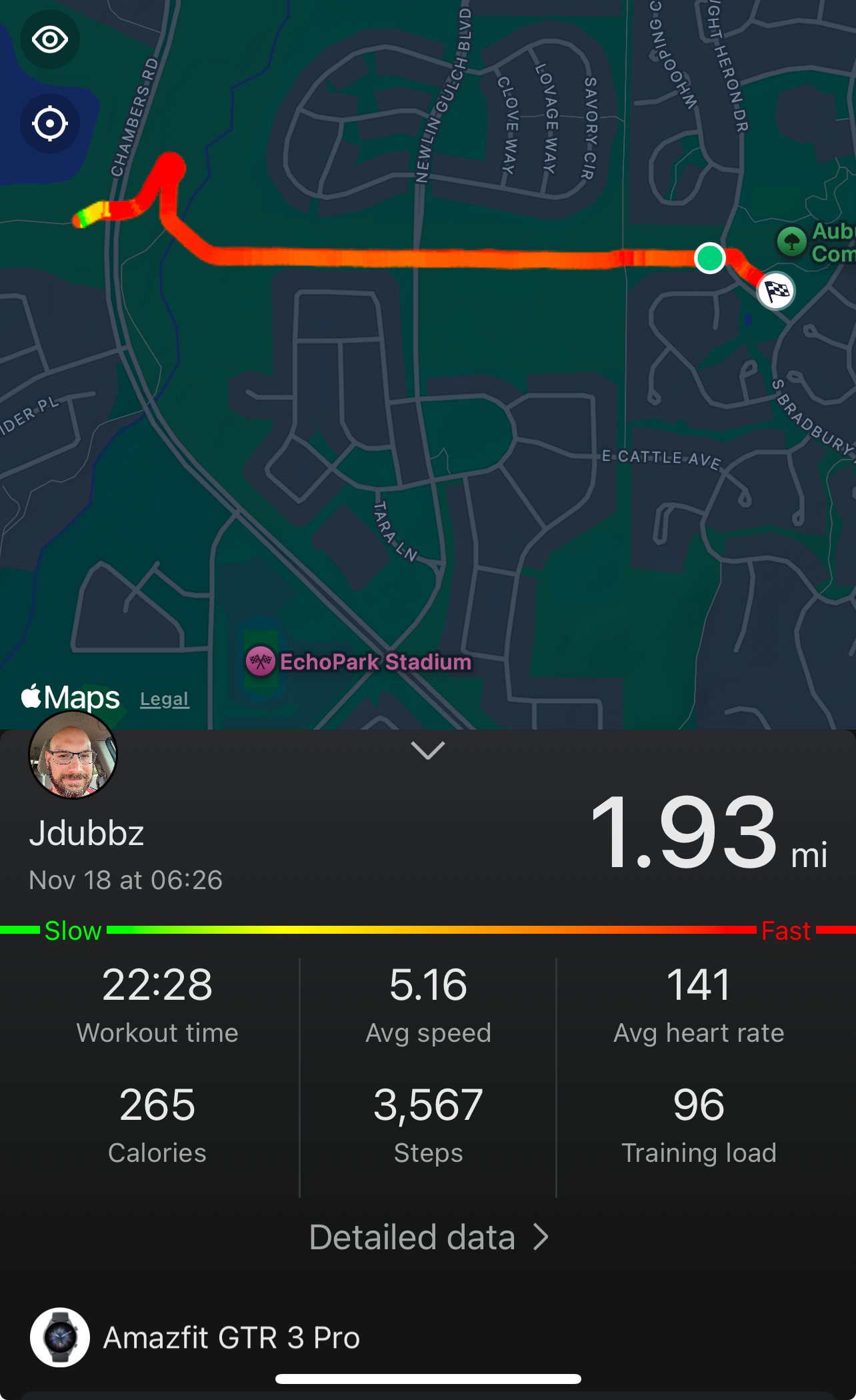856x1400 pixels.
Task: Open the EchoPark Stadium map marker
Action: (260, 662)
